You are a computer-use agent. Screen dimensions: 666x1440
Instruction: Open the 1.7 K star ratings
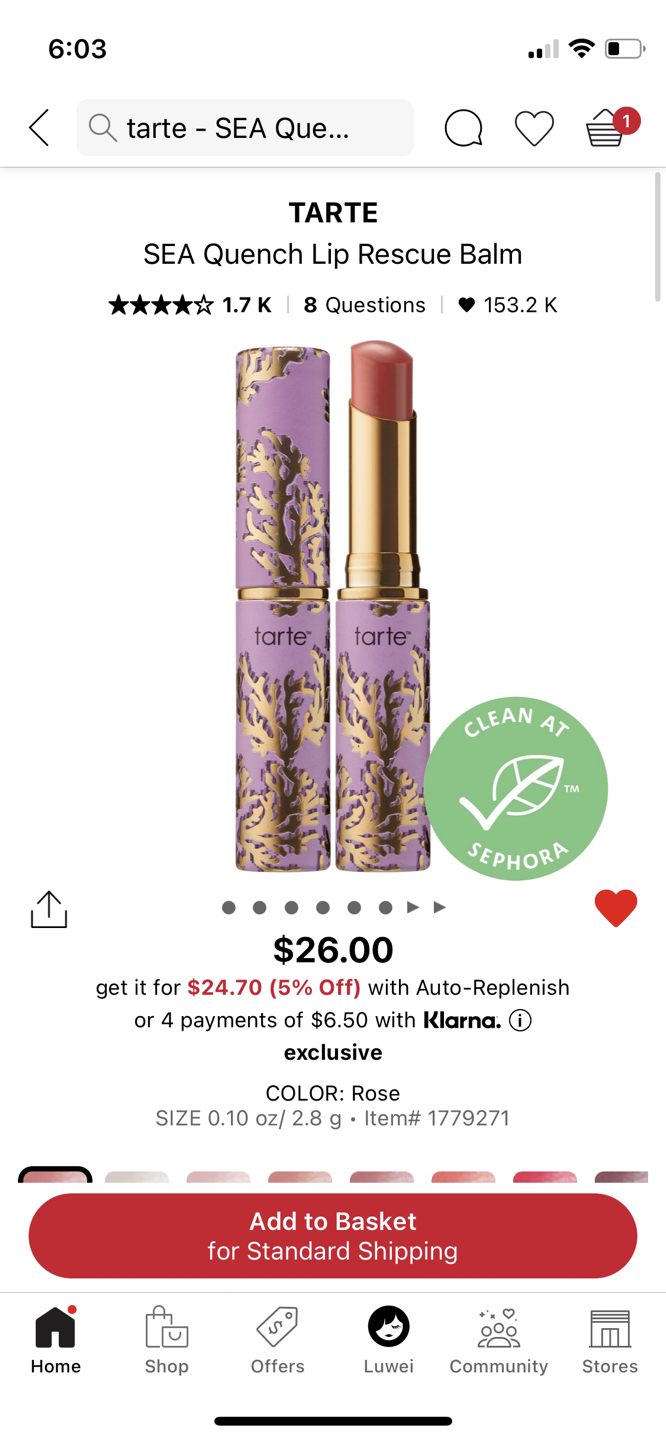point(190,305)
